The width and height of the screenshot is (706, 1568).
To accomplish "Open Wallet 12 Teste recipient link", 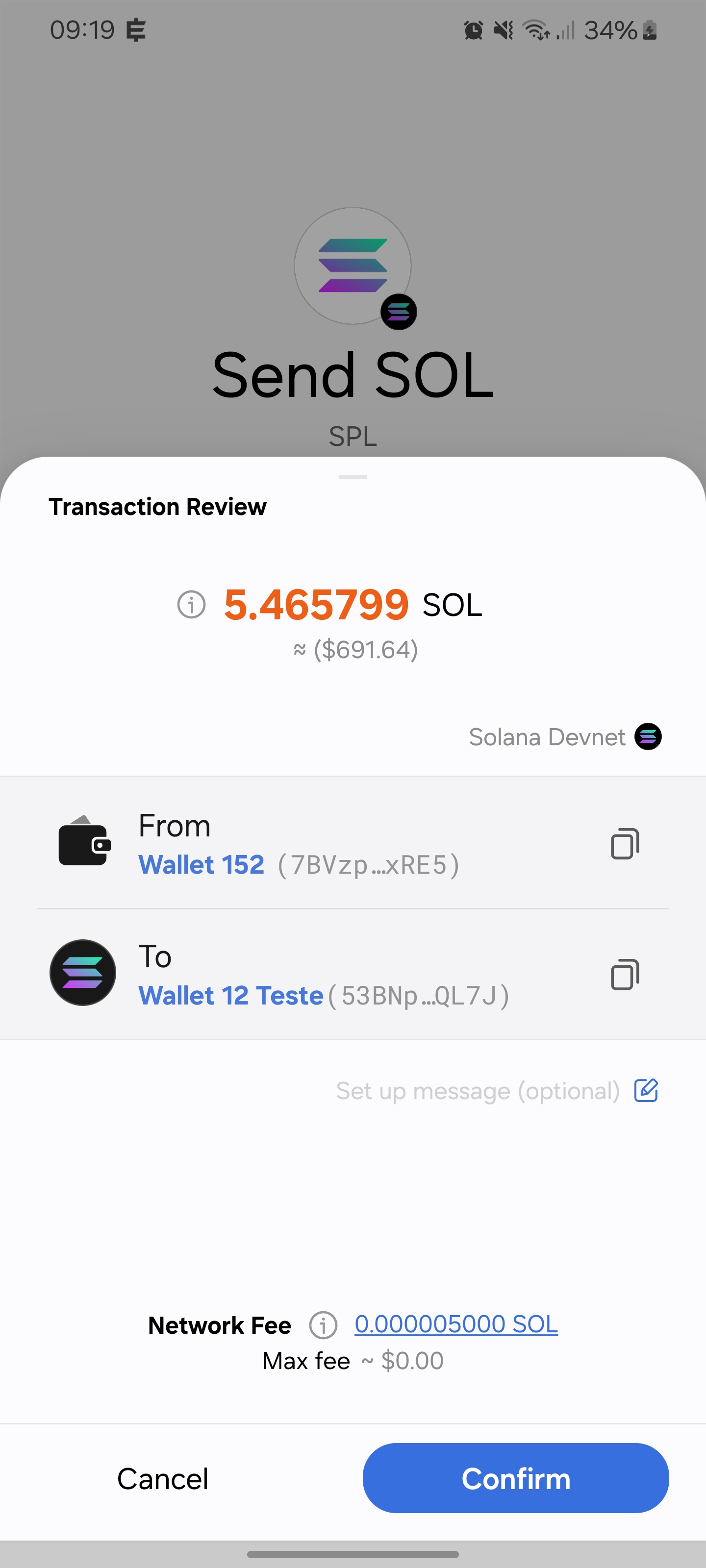I will [230, 995].
